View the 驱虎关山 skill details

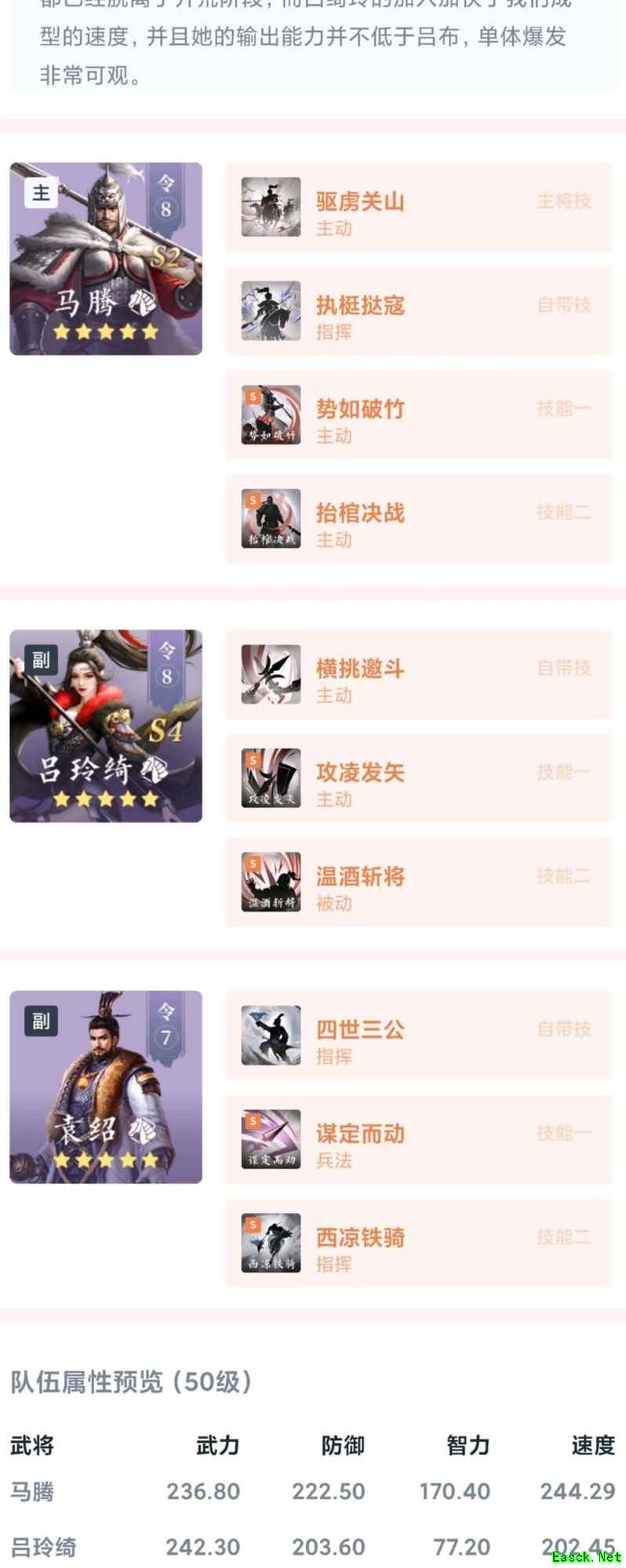pos(418,208)
